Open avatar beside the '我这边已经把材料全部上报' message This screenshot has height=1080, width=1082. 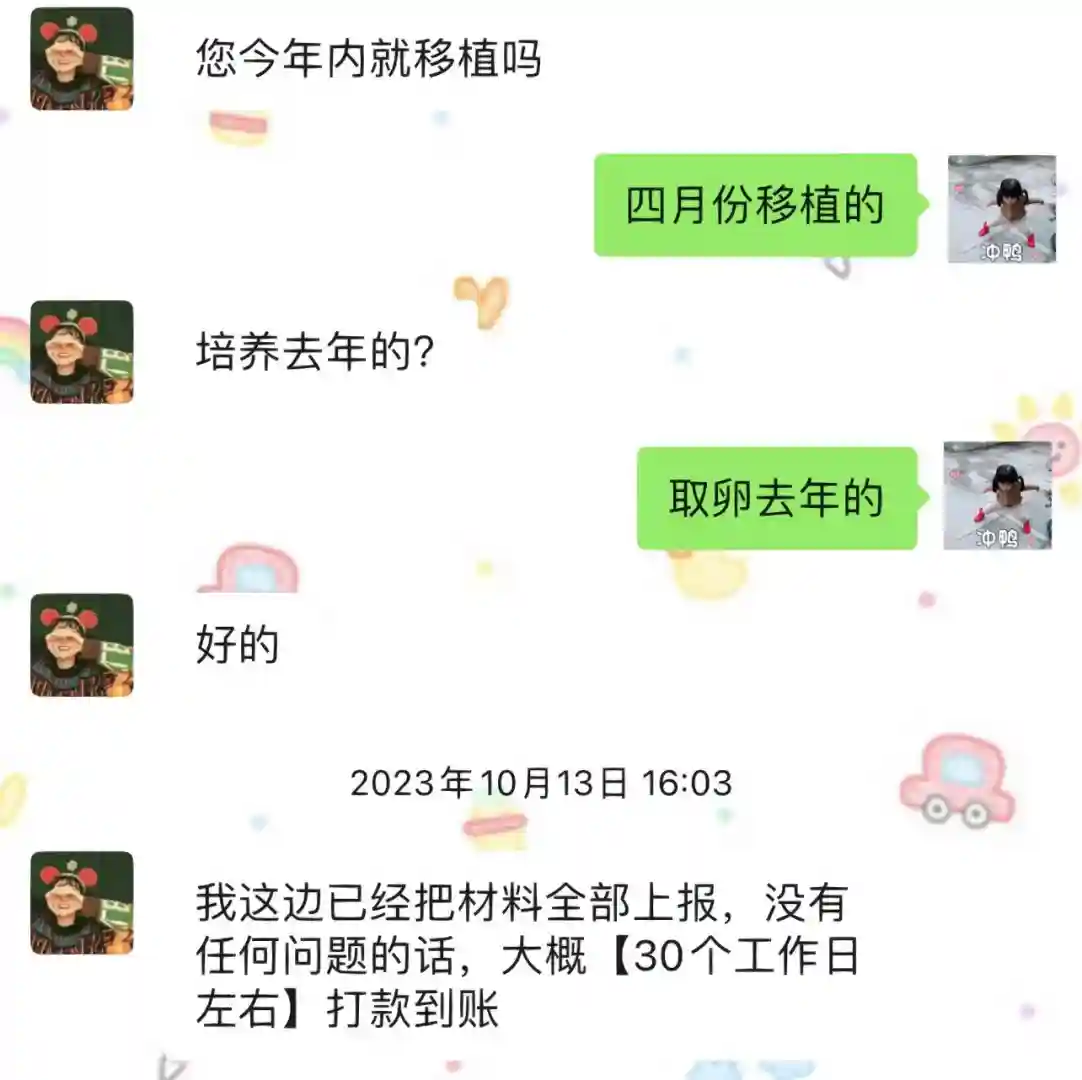point(82,903)
